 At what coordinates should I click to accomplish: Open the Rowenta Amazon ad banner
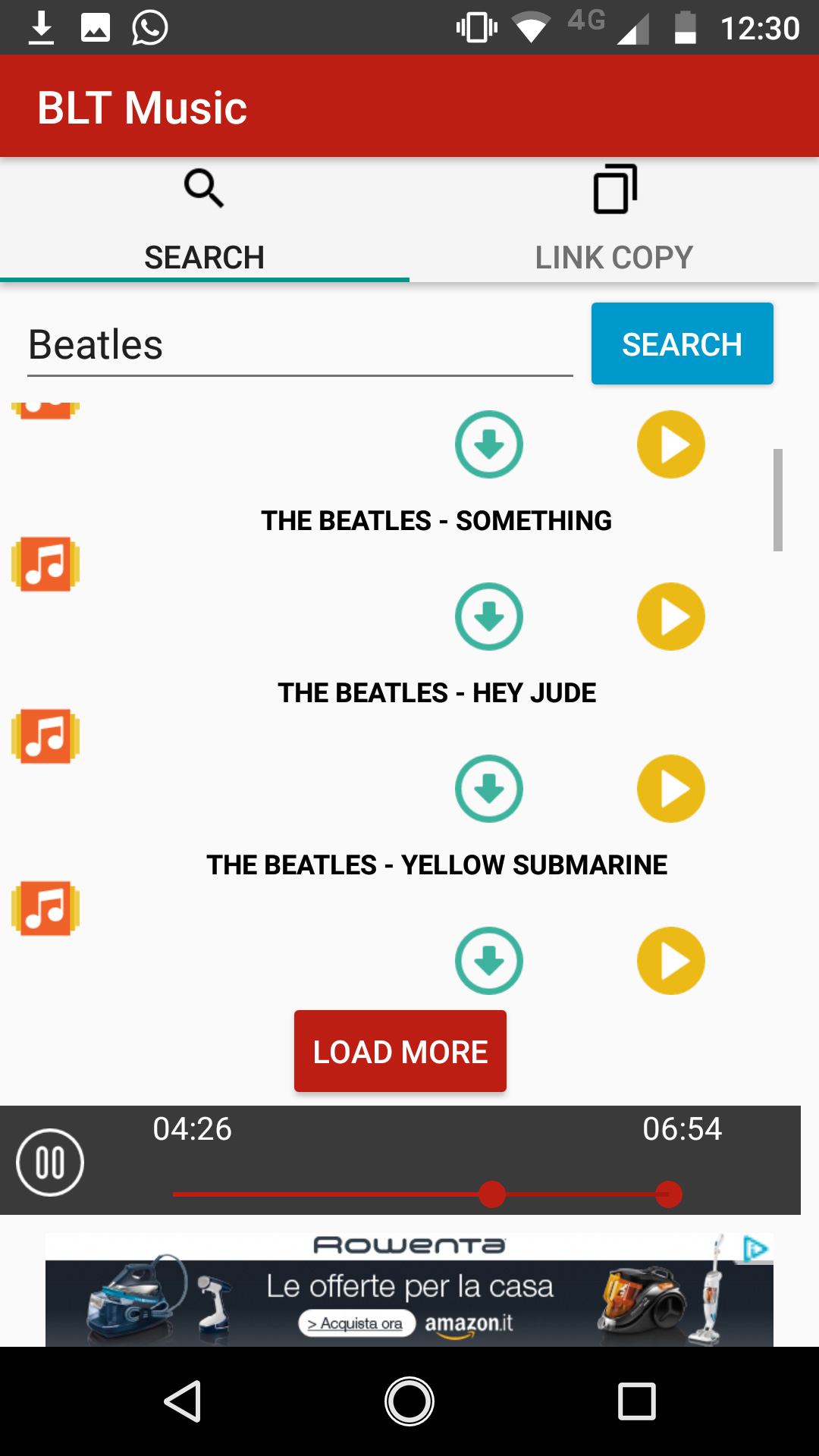point(409,1291)
